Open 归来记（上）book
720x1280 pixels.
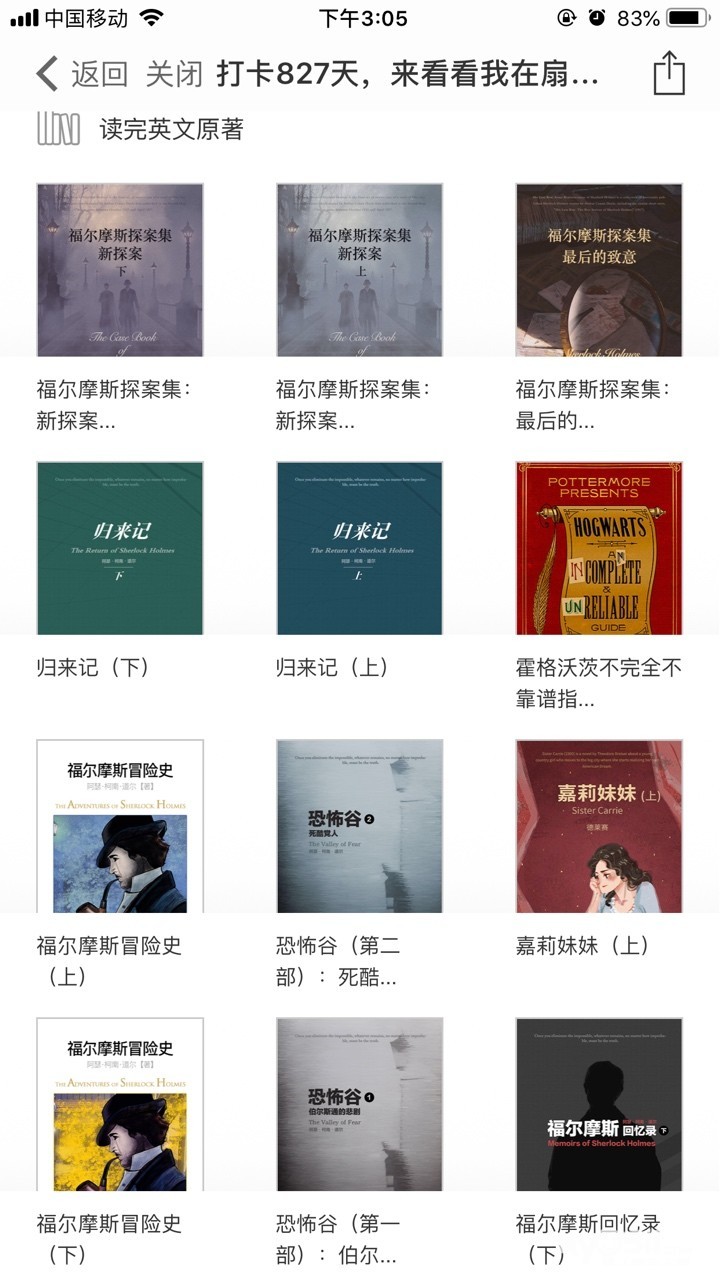[x=360, y=548]
